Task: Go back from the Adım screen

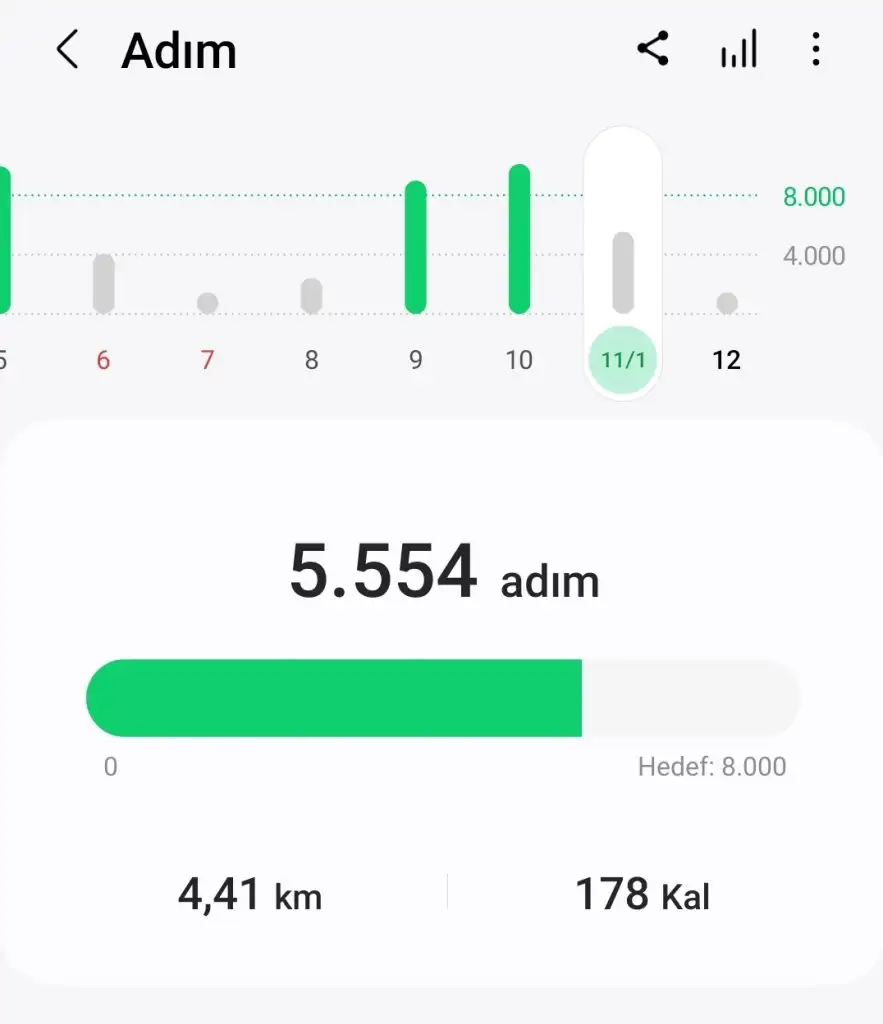Action: point(67,49)
